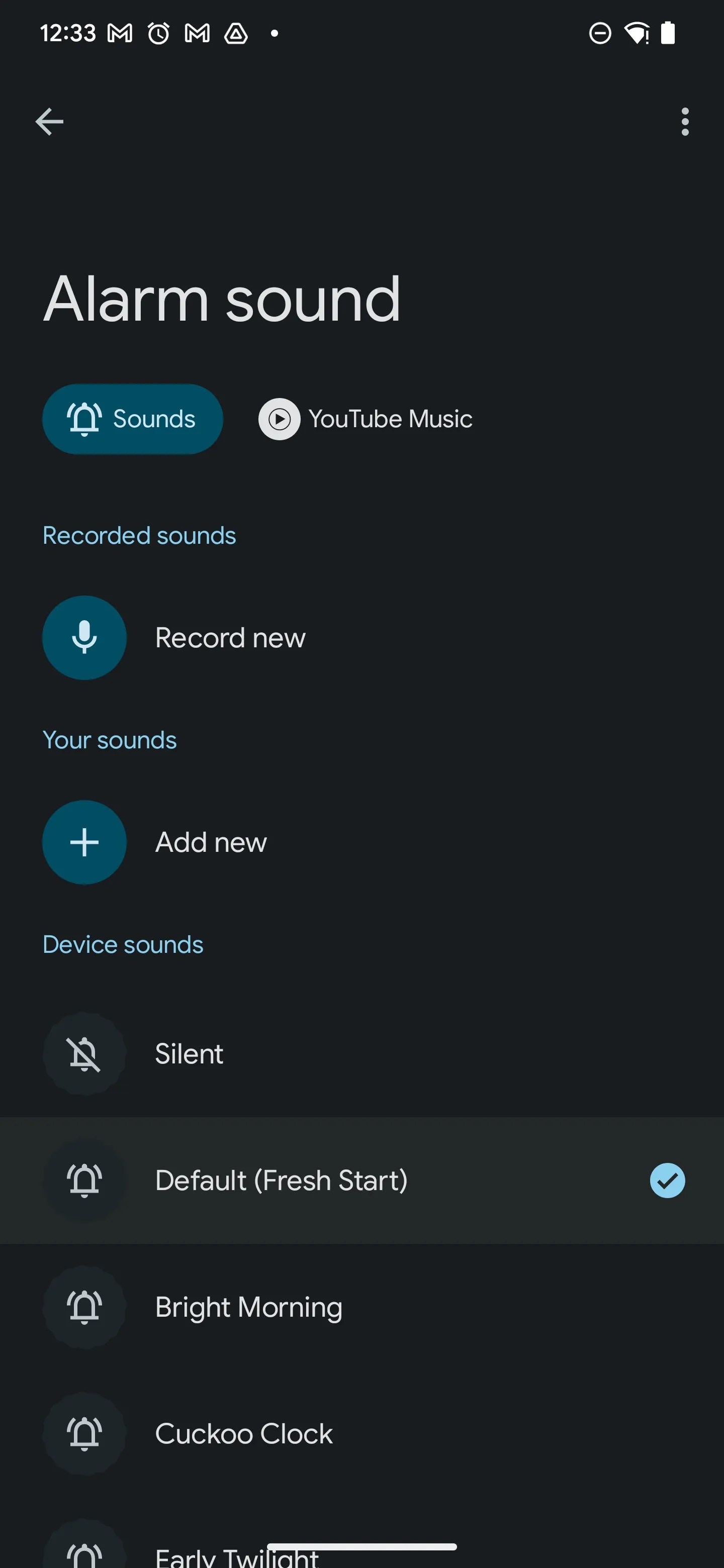The image size is (724, 1568).
Task: Open the three-dot overflow menu
Action: [x=685, y=121]
